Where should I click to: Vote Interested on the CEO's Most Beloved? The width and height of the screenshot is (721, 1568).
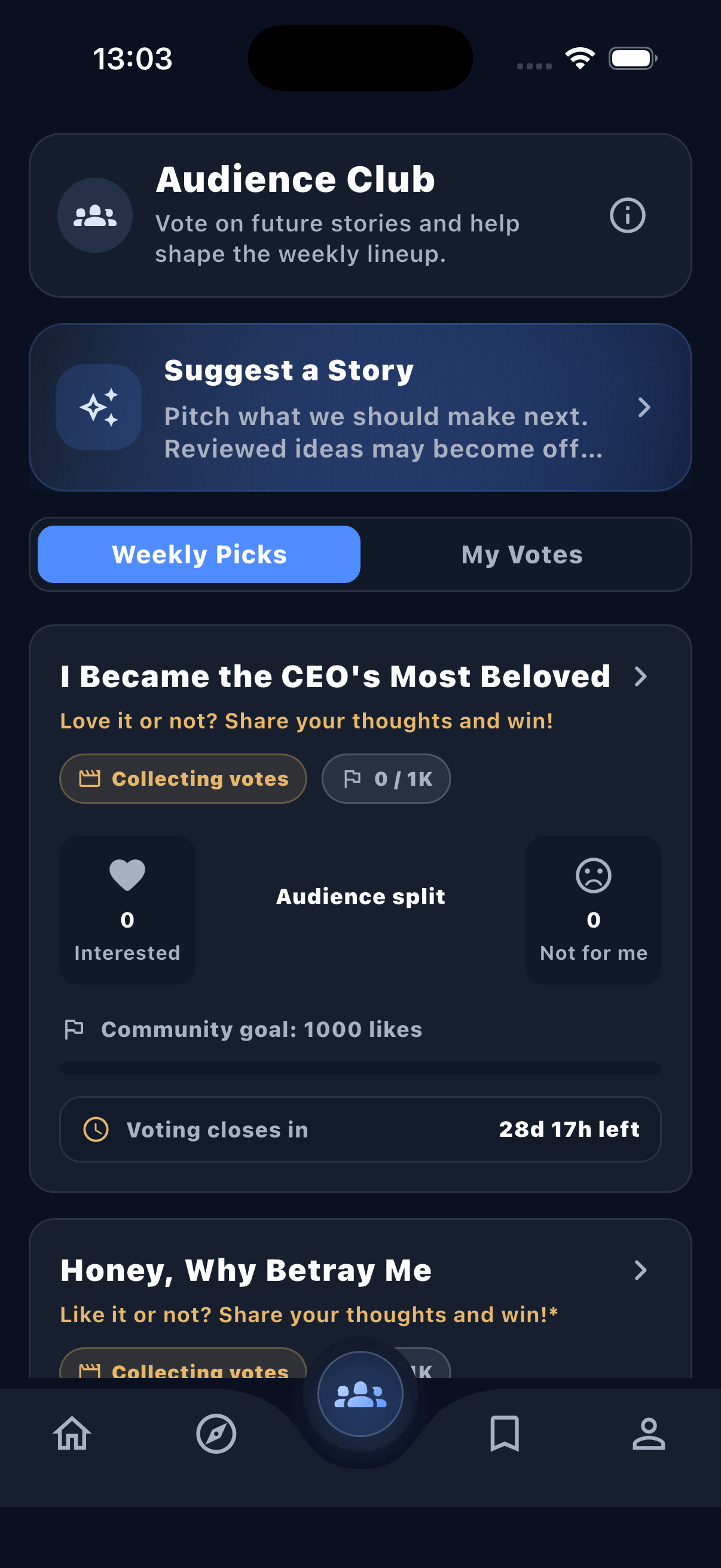tap(127, 910)
